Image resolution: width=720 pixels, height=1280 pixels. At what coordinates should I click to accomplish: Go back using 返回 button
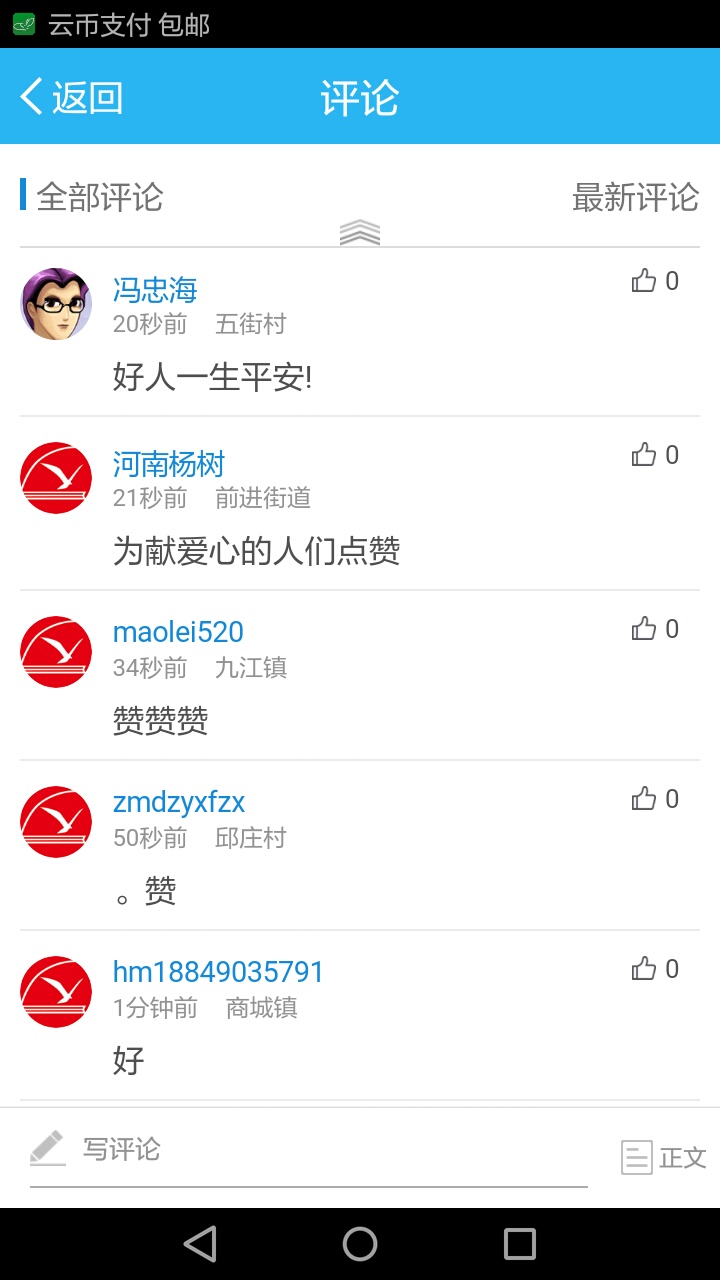point(72,97)
